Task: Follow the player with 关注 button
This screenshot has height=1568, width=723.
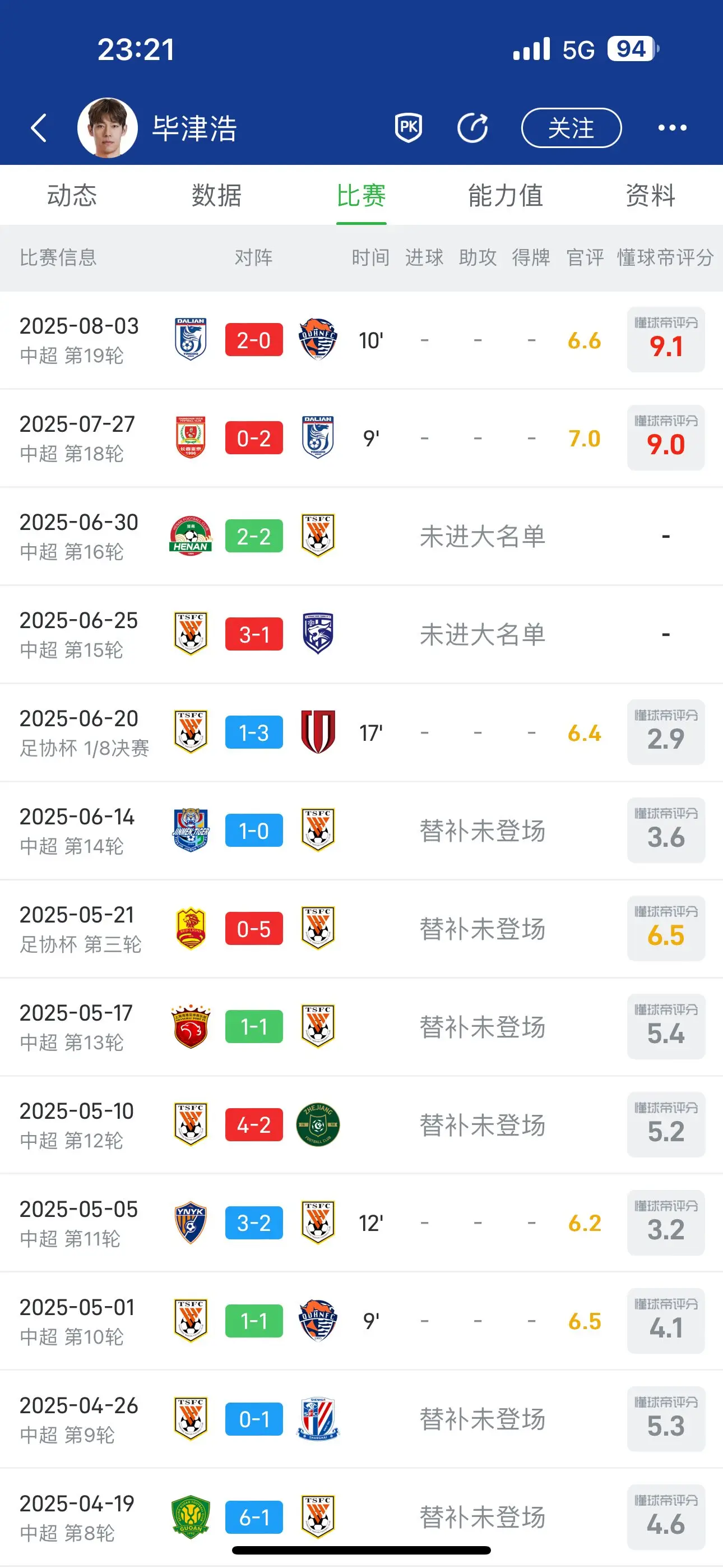Action: (x=571, y=128)
